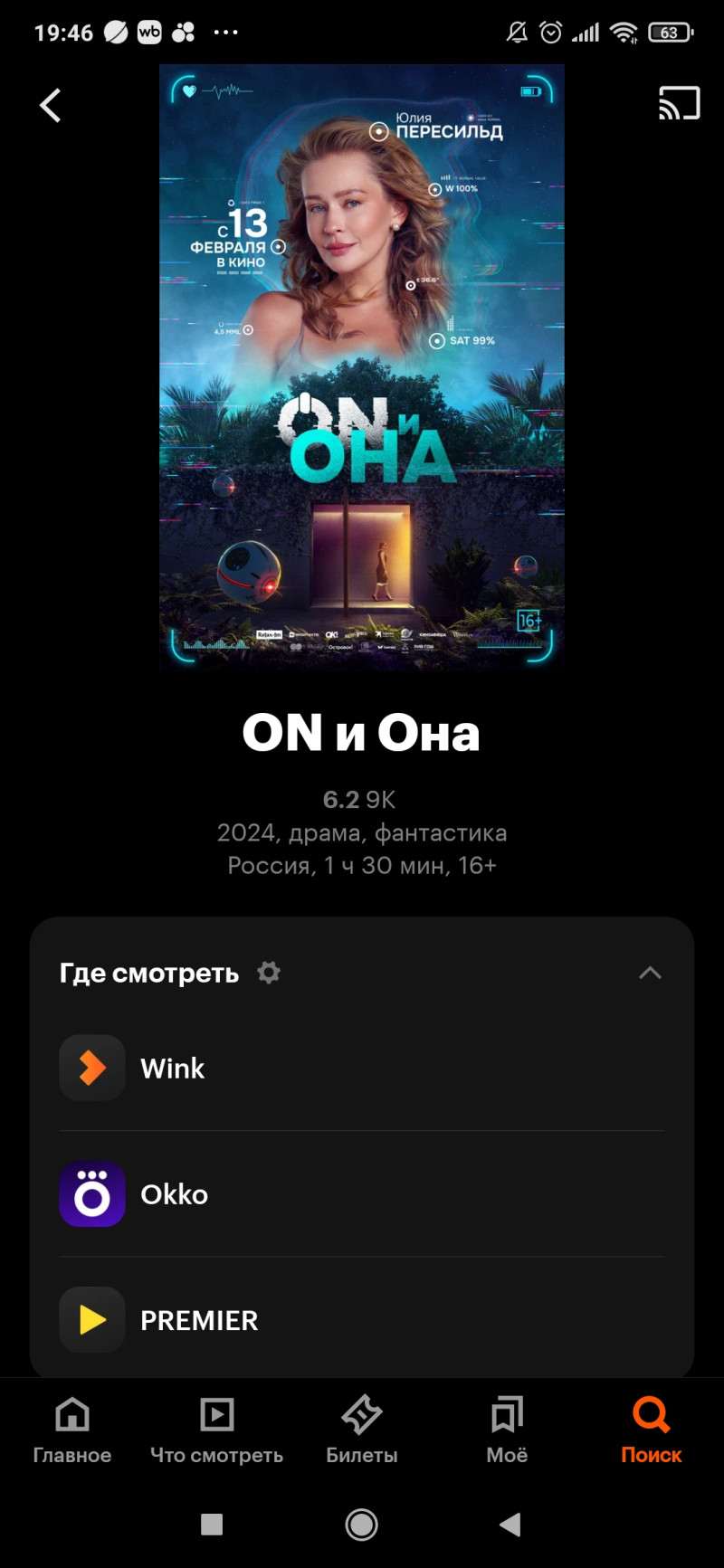The image size is (724, 1568).
Task: Open the cast to TV icon
Action: click(679, 103)
